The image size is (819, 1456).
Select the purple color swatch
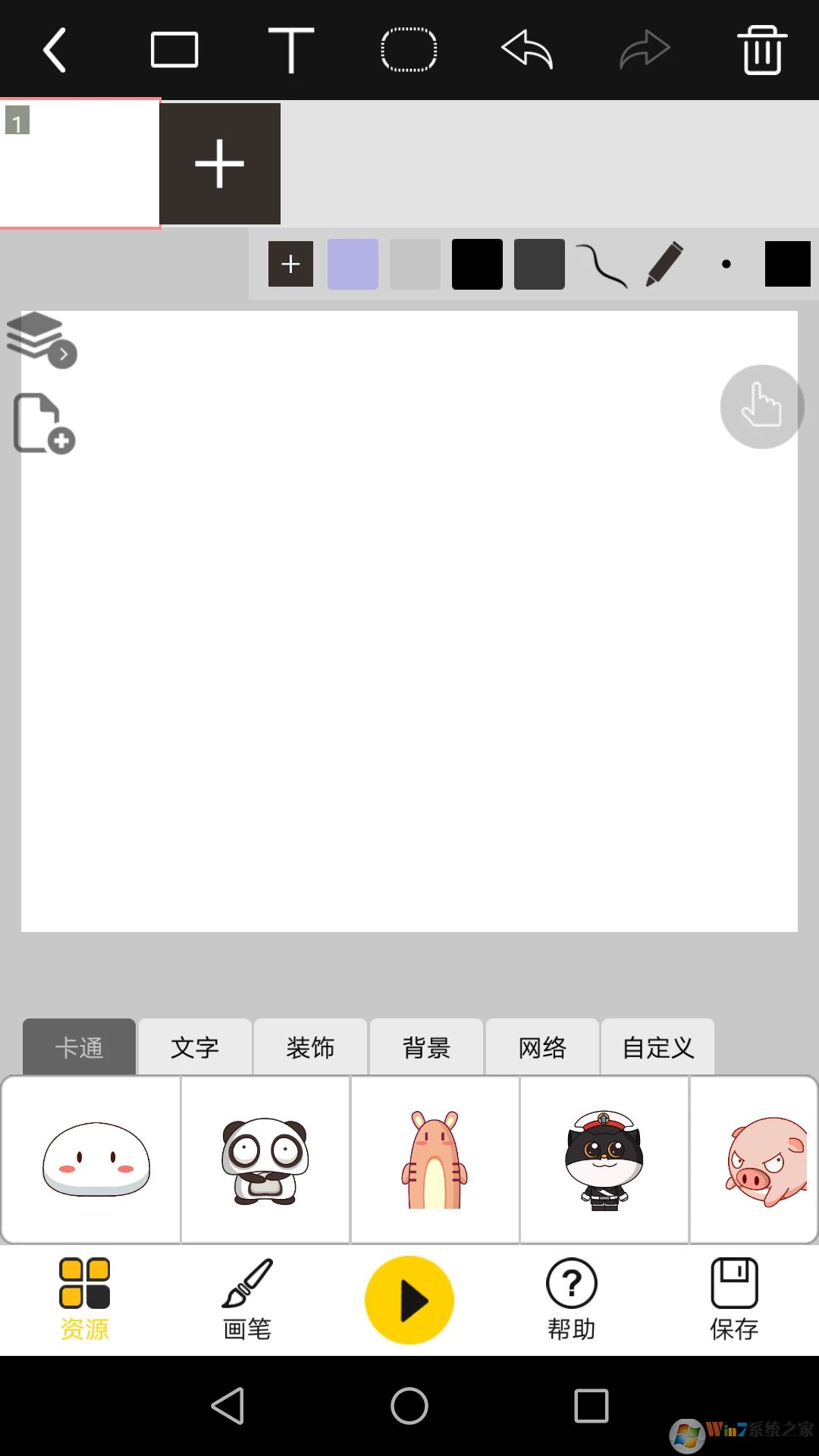(353, 264)
